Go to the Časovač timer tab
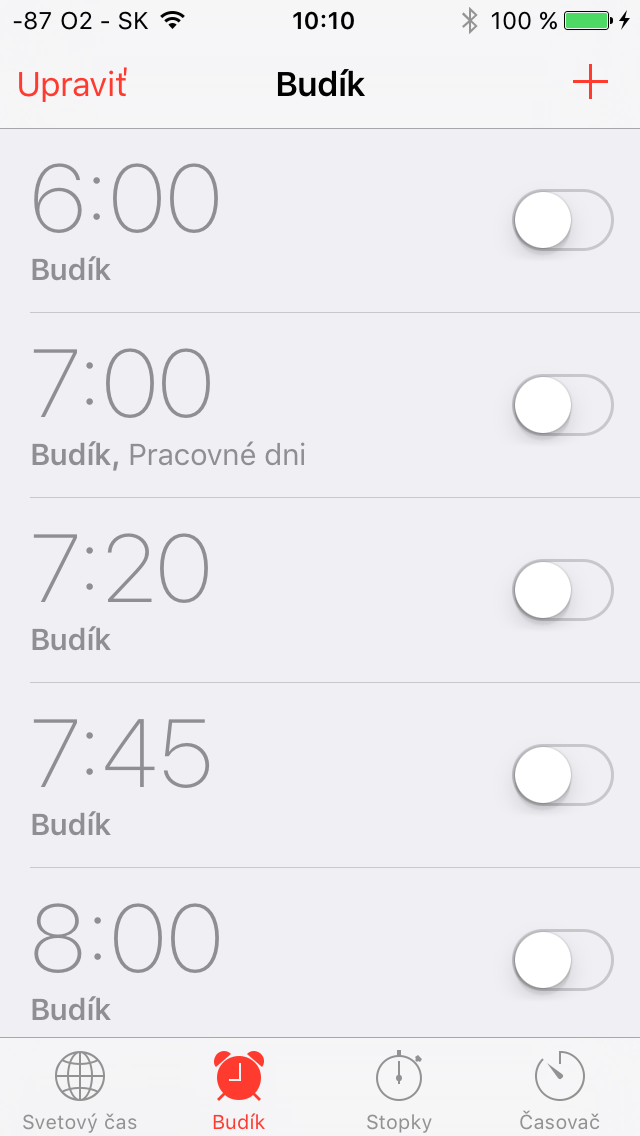 point(559,1090)
